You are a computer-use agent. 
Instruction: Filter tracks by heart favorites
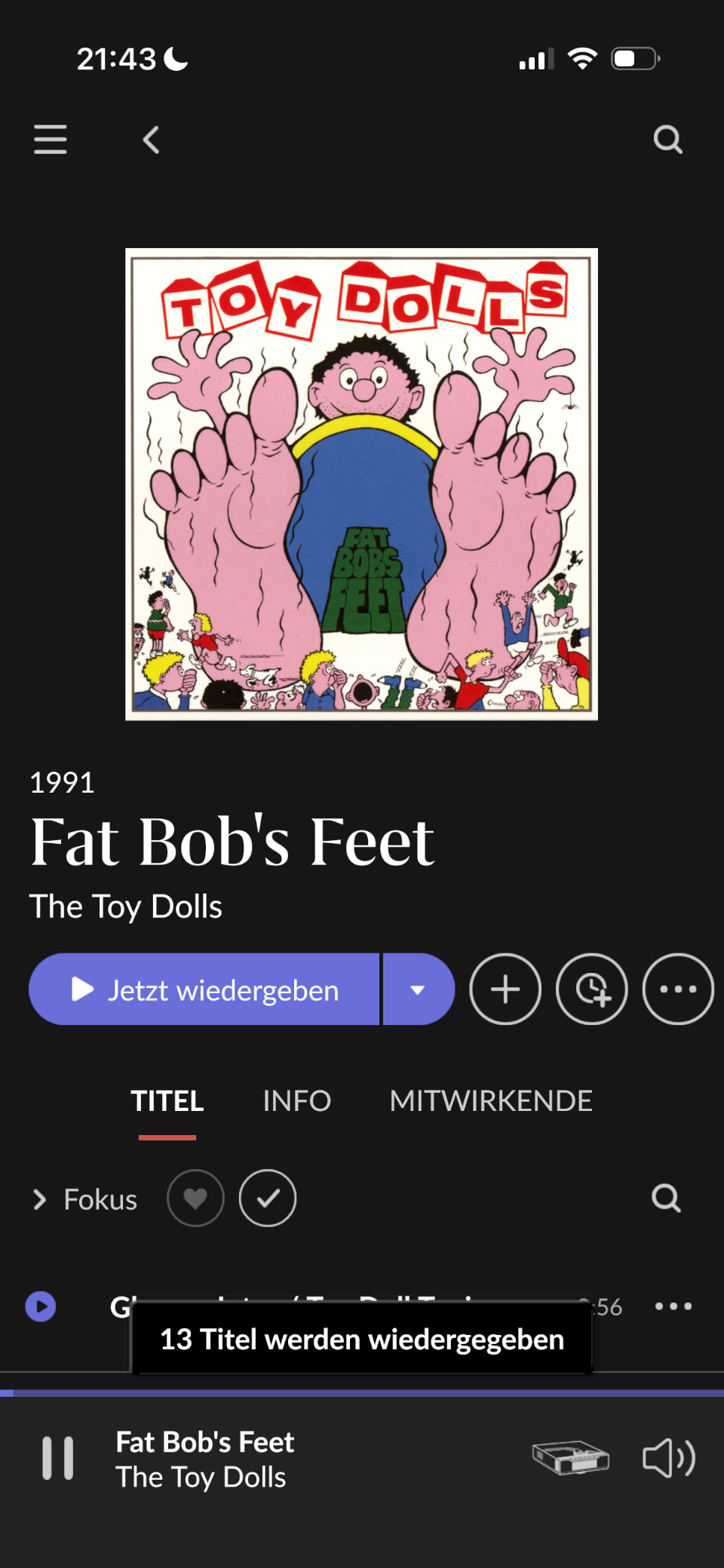(x=195, y=1198)
